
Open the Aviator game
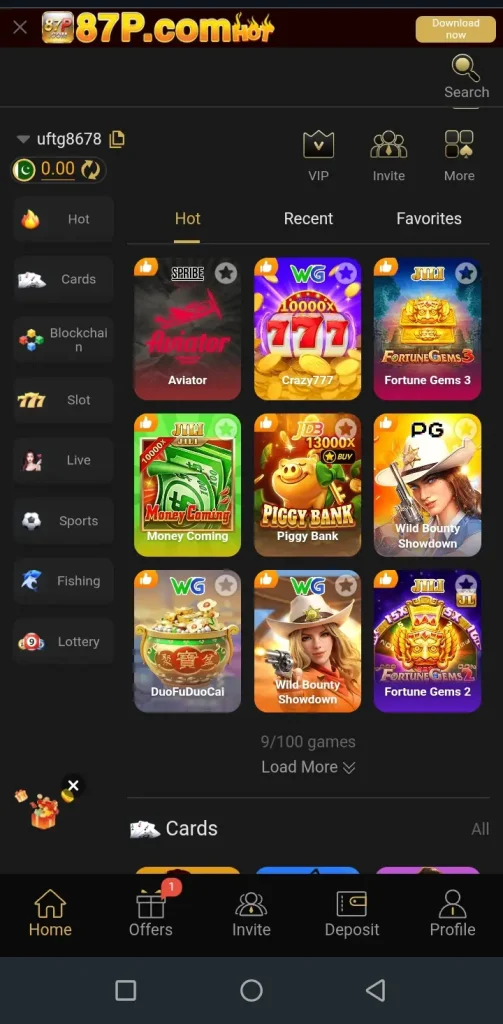pyautogui.click(x=187, y=328)
